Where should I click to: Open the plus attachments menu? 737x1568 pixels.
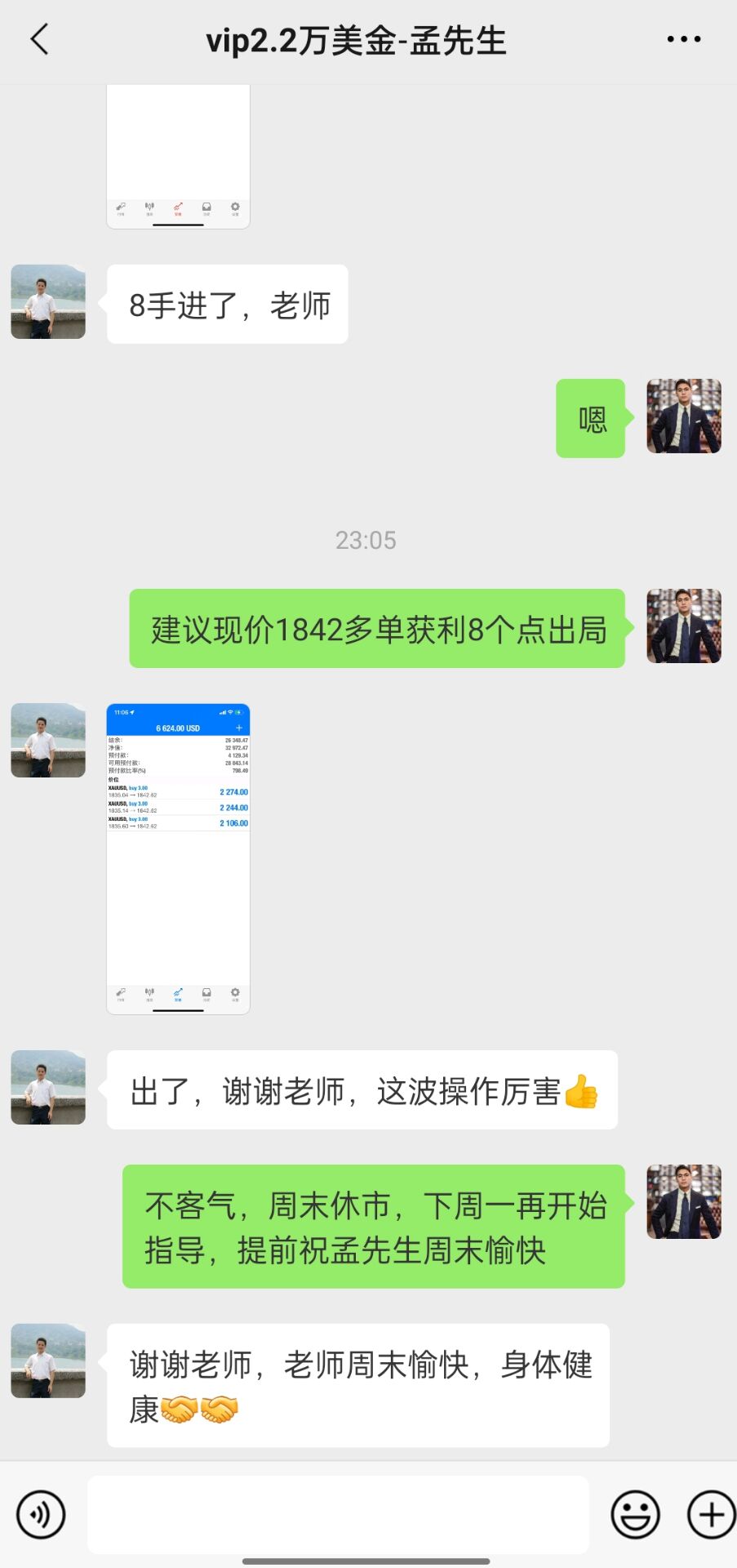pos(711,1514)
